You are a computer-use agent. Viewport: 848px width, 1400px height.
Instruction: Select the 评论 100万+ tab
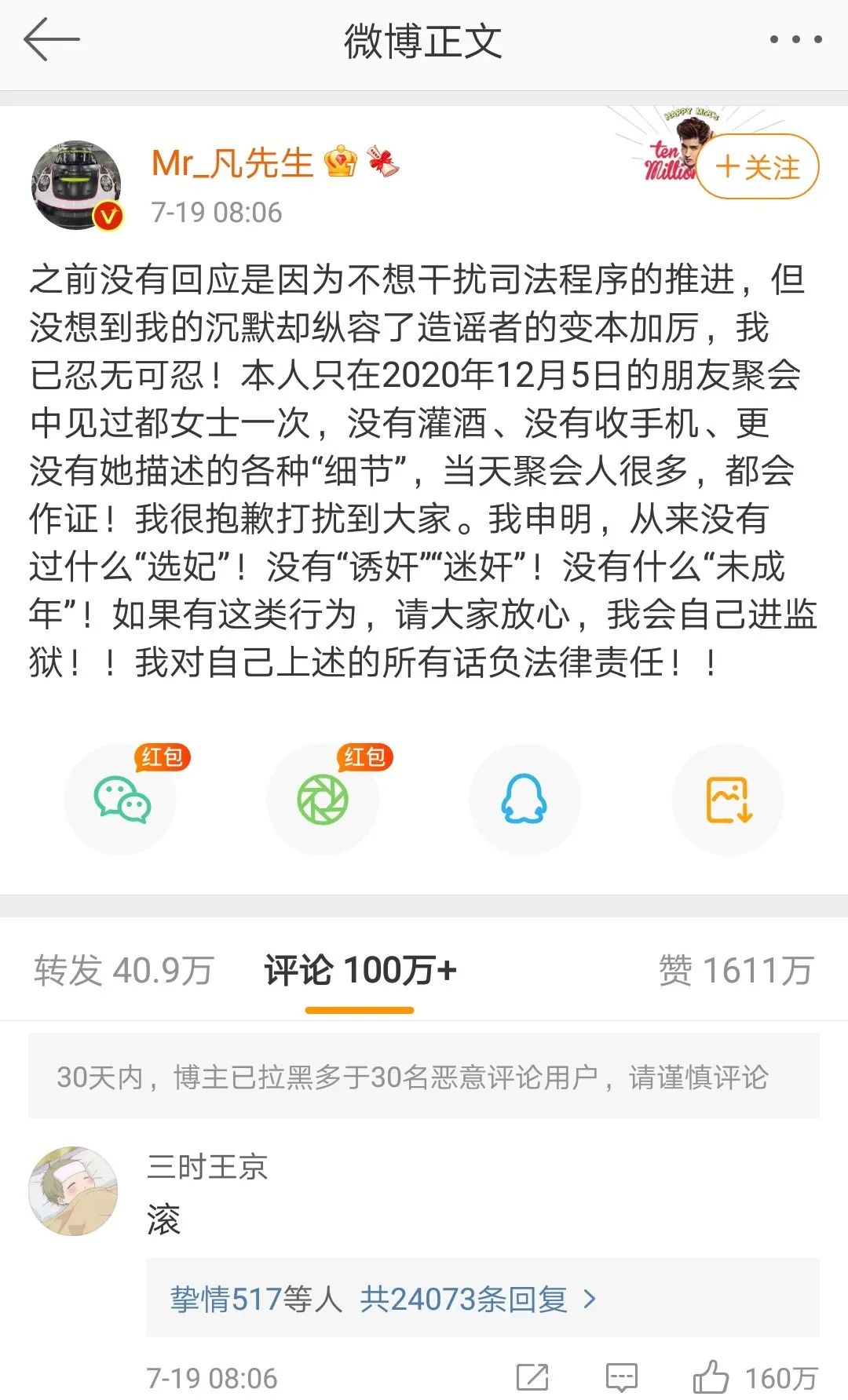pos(360,971)
